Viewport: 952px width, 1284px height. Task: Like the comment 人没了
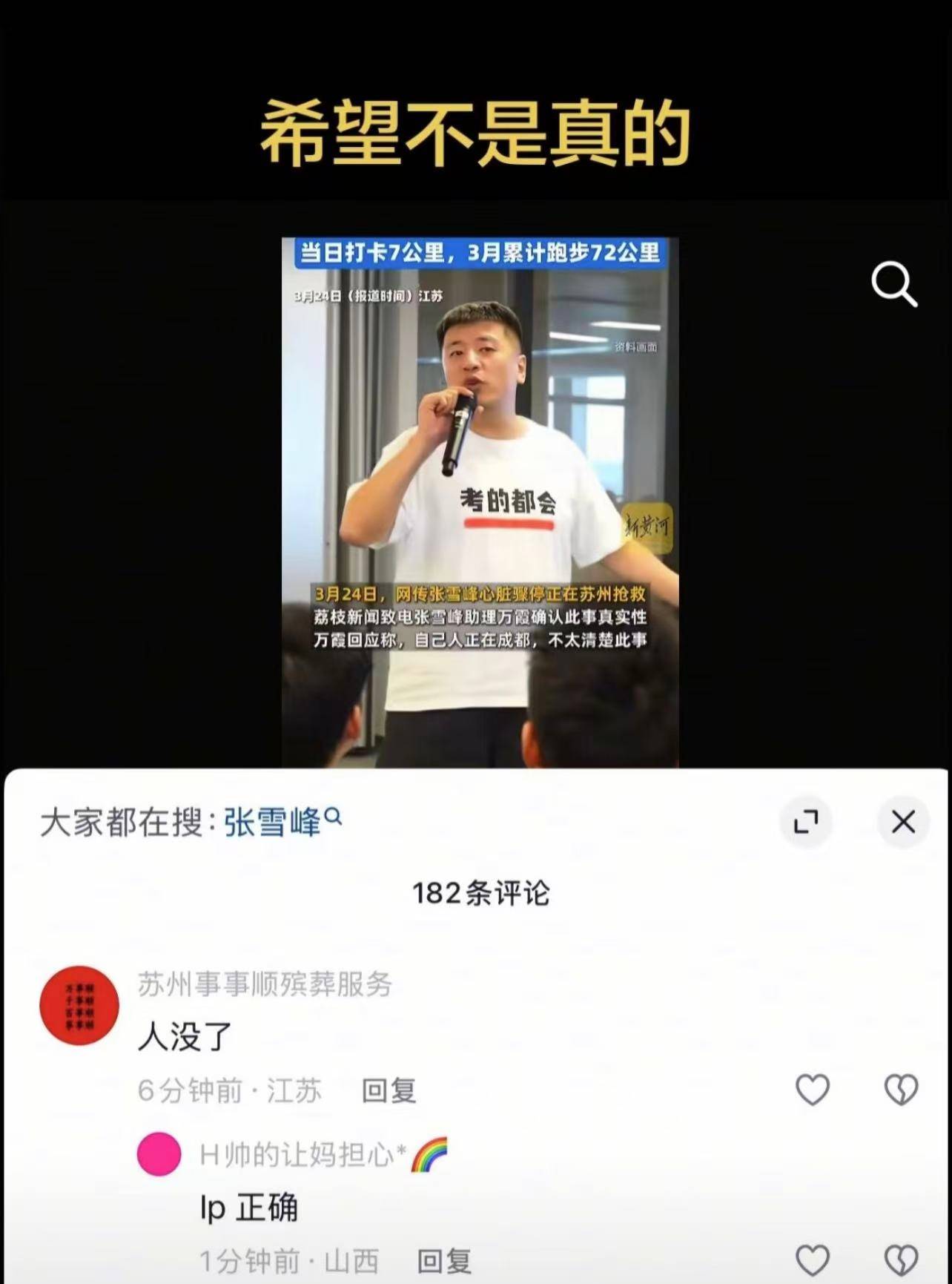813,1090
